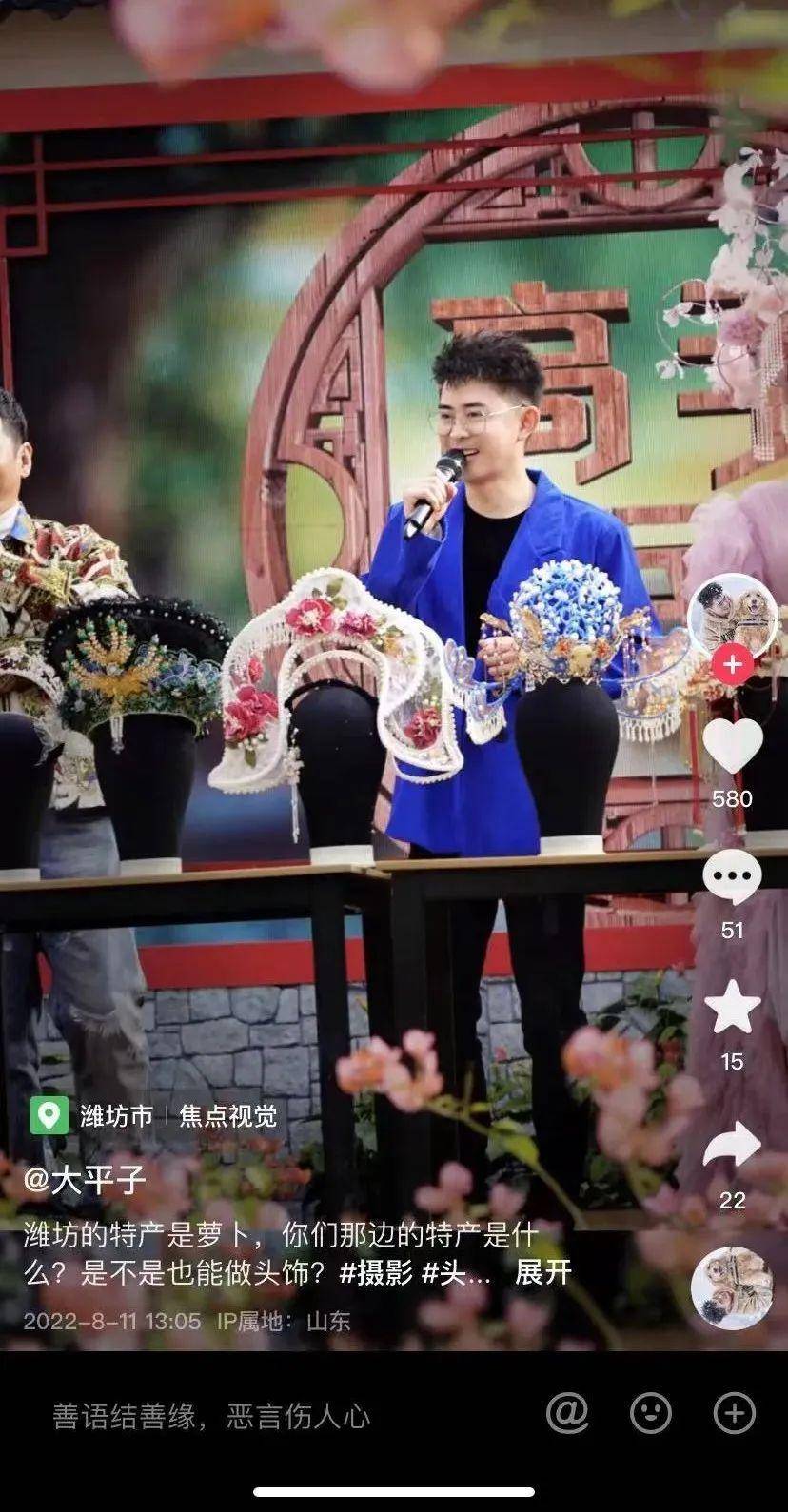This screenshot has height=1512, width=788.
Task: Open the @大平子 username
Action: click(84, 1180)
